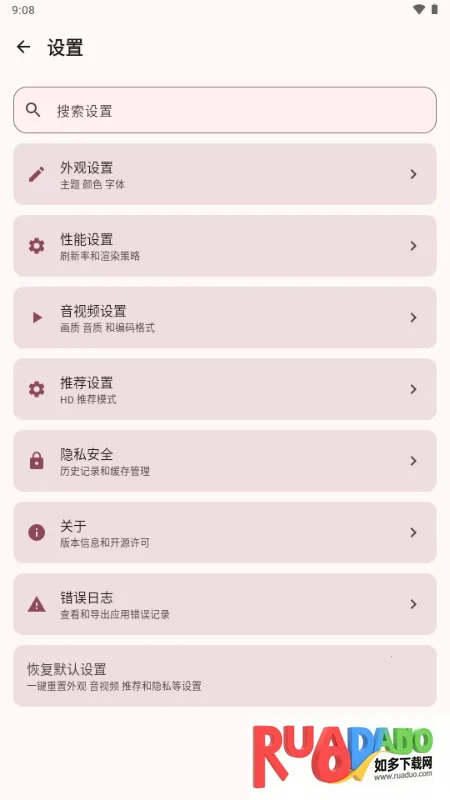View the 错误日志 error log
The image size is (450, 800).
(x=225, y=604)
